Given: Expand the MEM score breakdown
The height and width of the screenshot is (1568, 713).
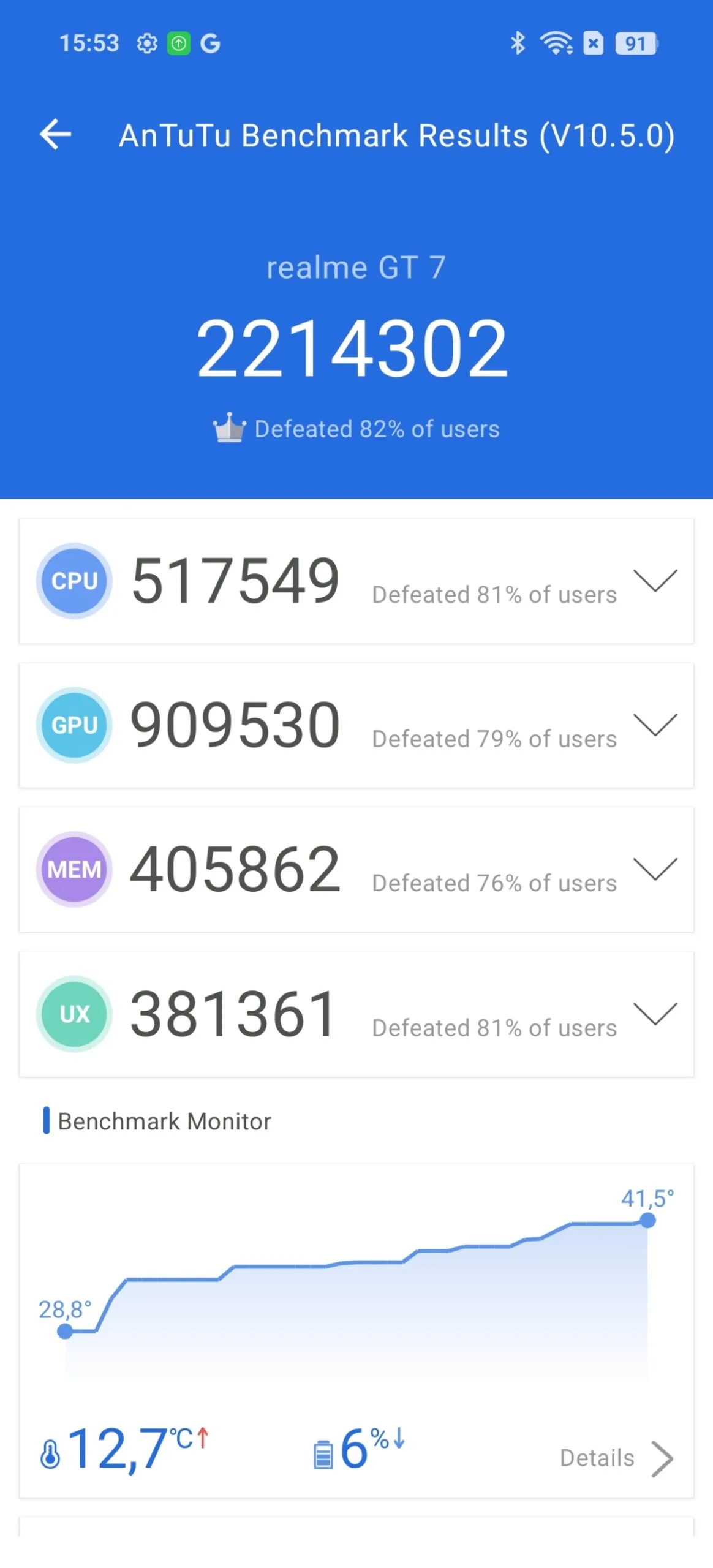Looking at the screenshot, I should [655, 869].
